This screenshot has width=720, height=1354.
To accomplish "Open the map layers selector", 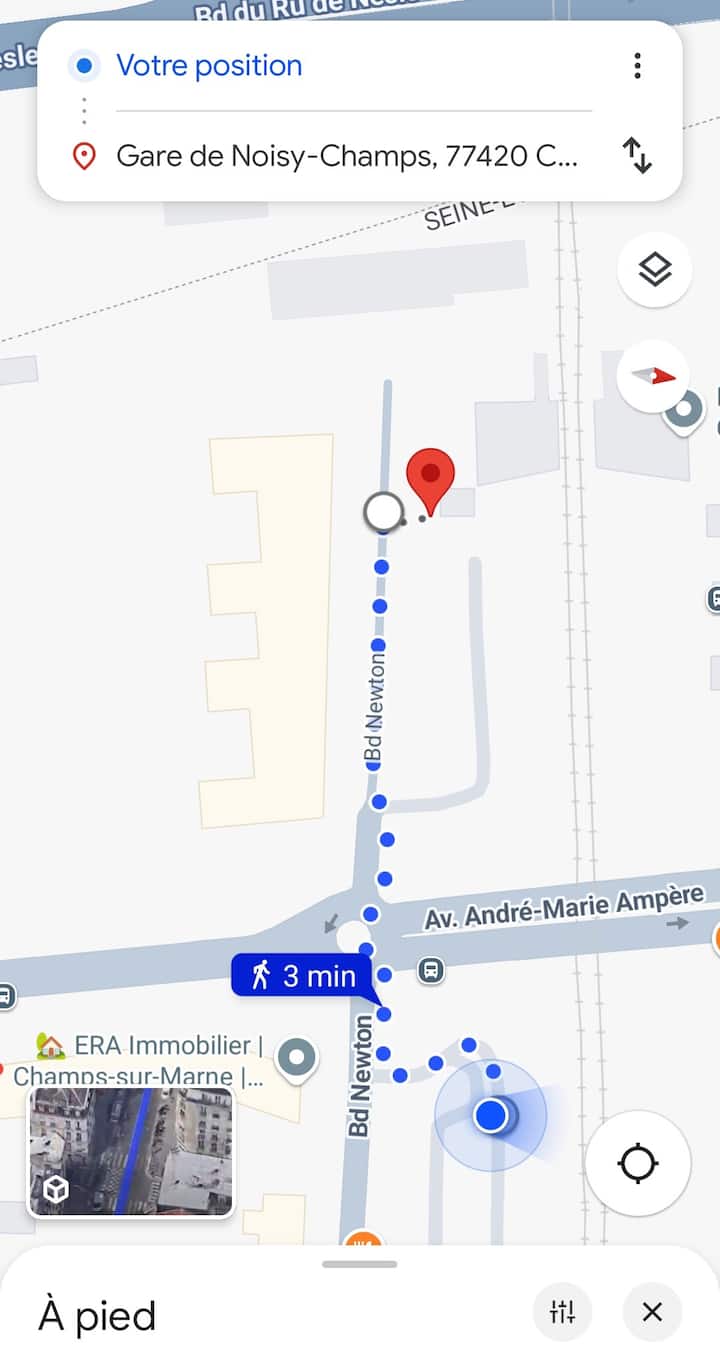I will pyautogui.click(x=654, y=269).
